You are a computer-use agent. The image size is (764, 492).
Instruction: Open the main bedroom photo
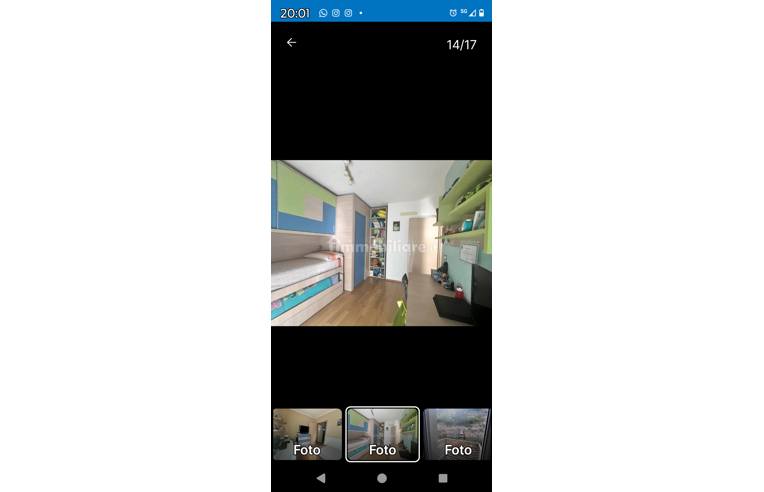click(x=381, y=243)
